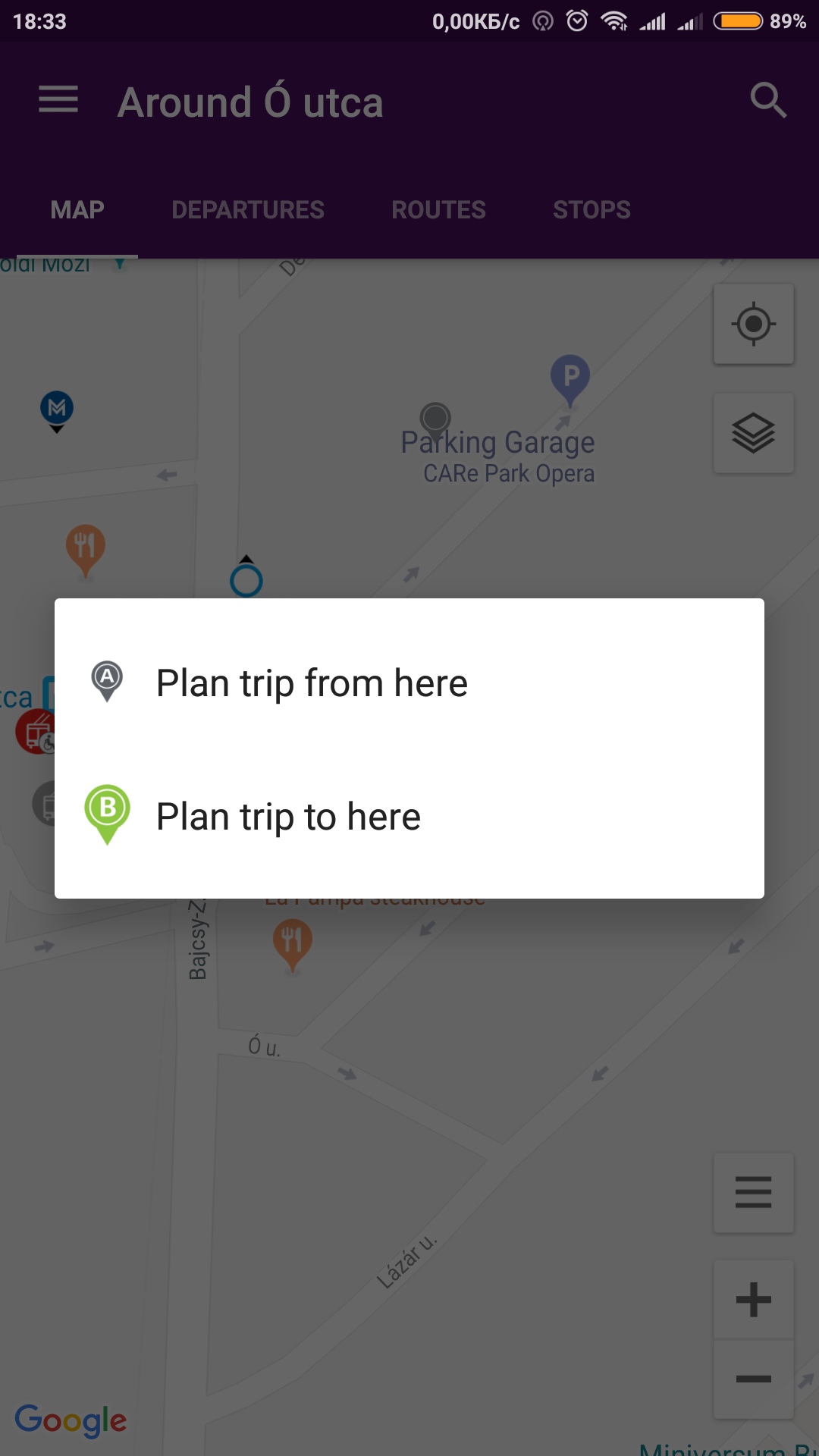Choose Plan trip to here

pyautogui.click(x=409, y=816)
